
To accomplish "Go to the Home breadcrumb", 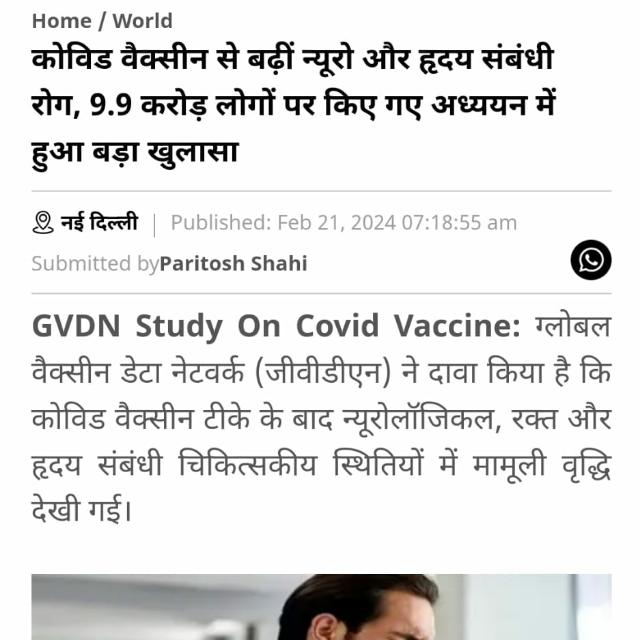I will click(59, 21).
